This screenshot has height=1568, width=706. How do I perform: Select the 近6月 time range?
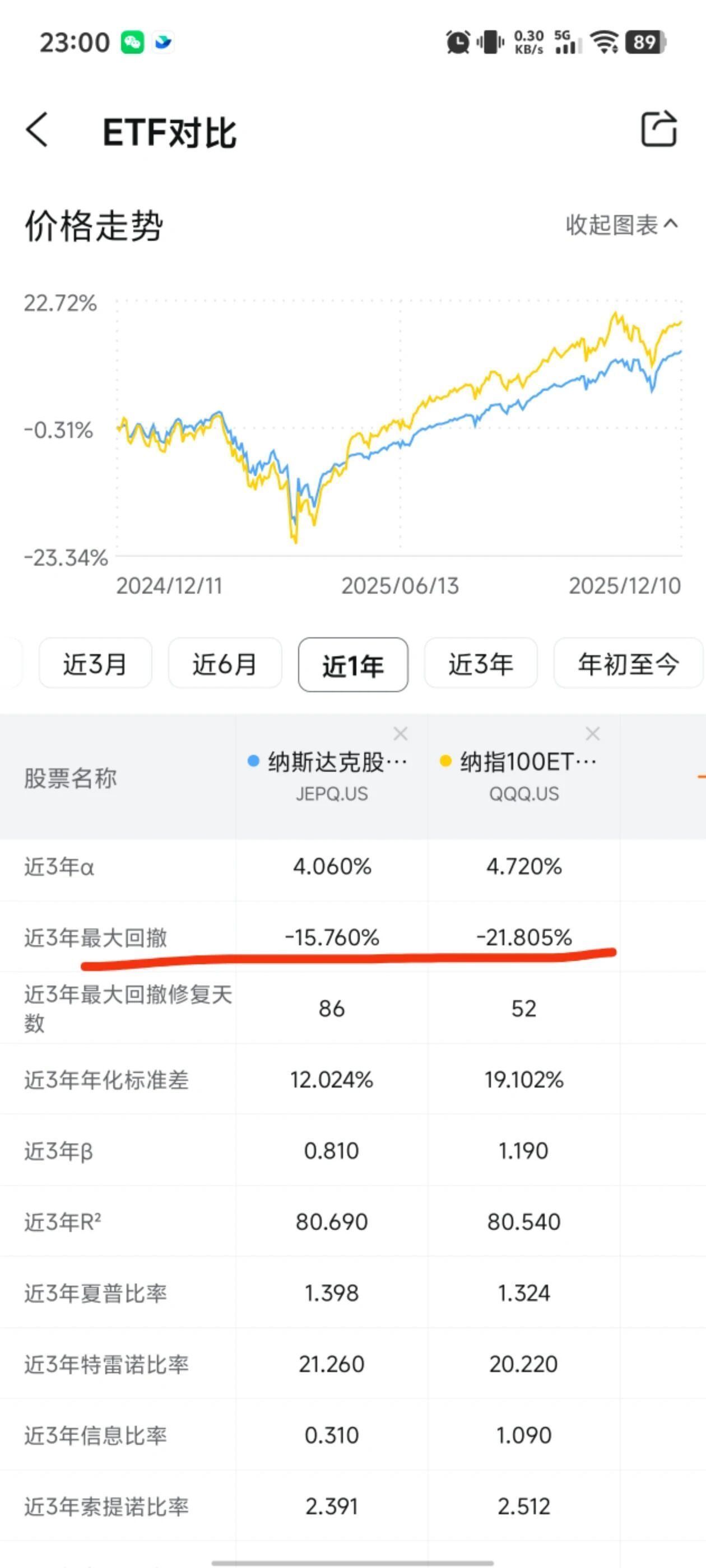225,664
